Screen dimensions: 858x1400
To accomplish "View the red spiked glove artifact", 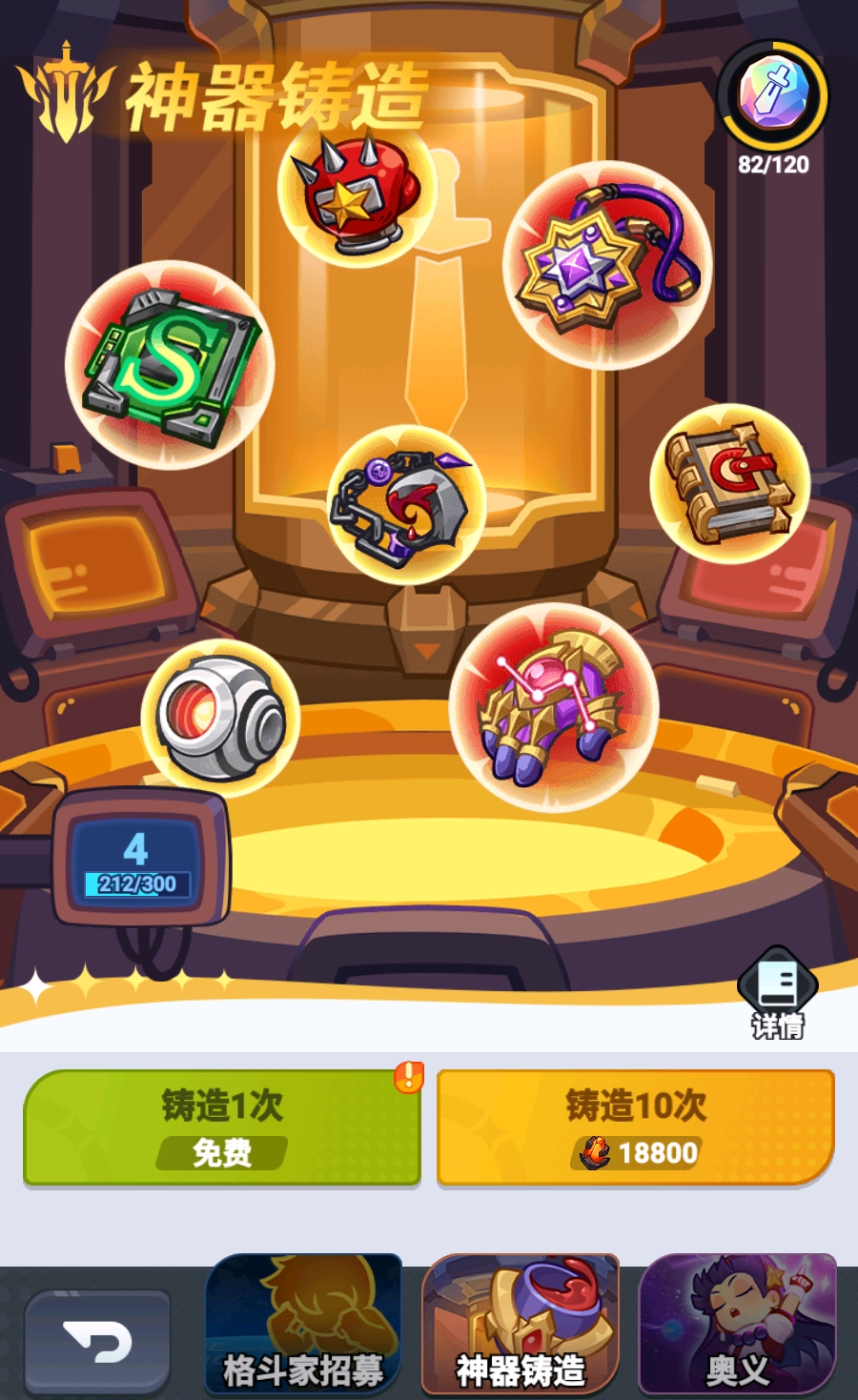I will click(x=357, y=191).
